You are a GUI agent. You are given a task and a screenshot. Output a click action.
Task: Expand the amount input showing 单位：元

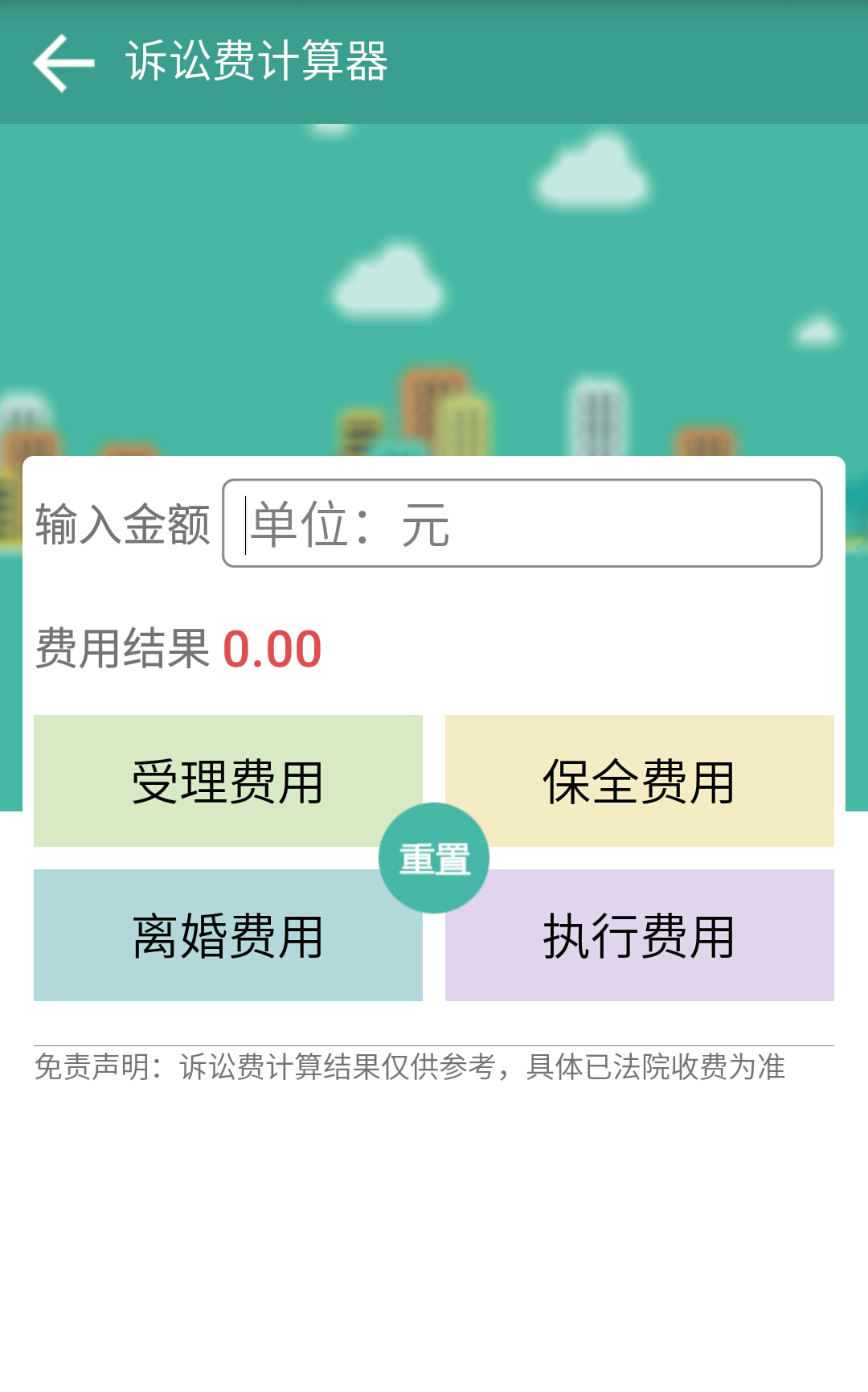[x=522, y=523]
